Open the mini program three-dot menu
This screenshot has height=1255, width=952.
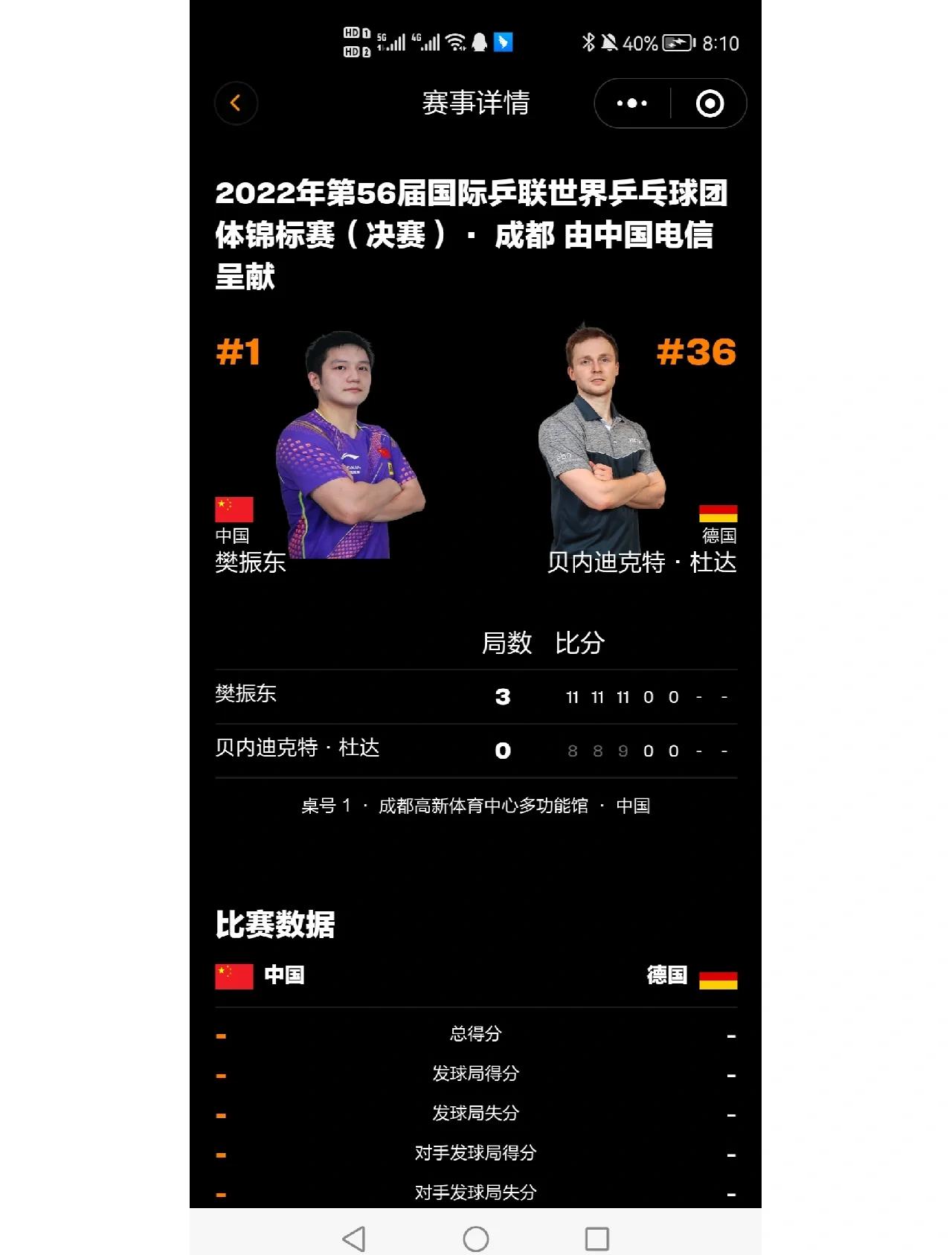[x=631, y=103]
